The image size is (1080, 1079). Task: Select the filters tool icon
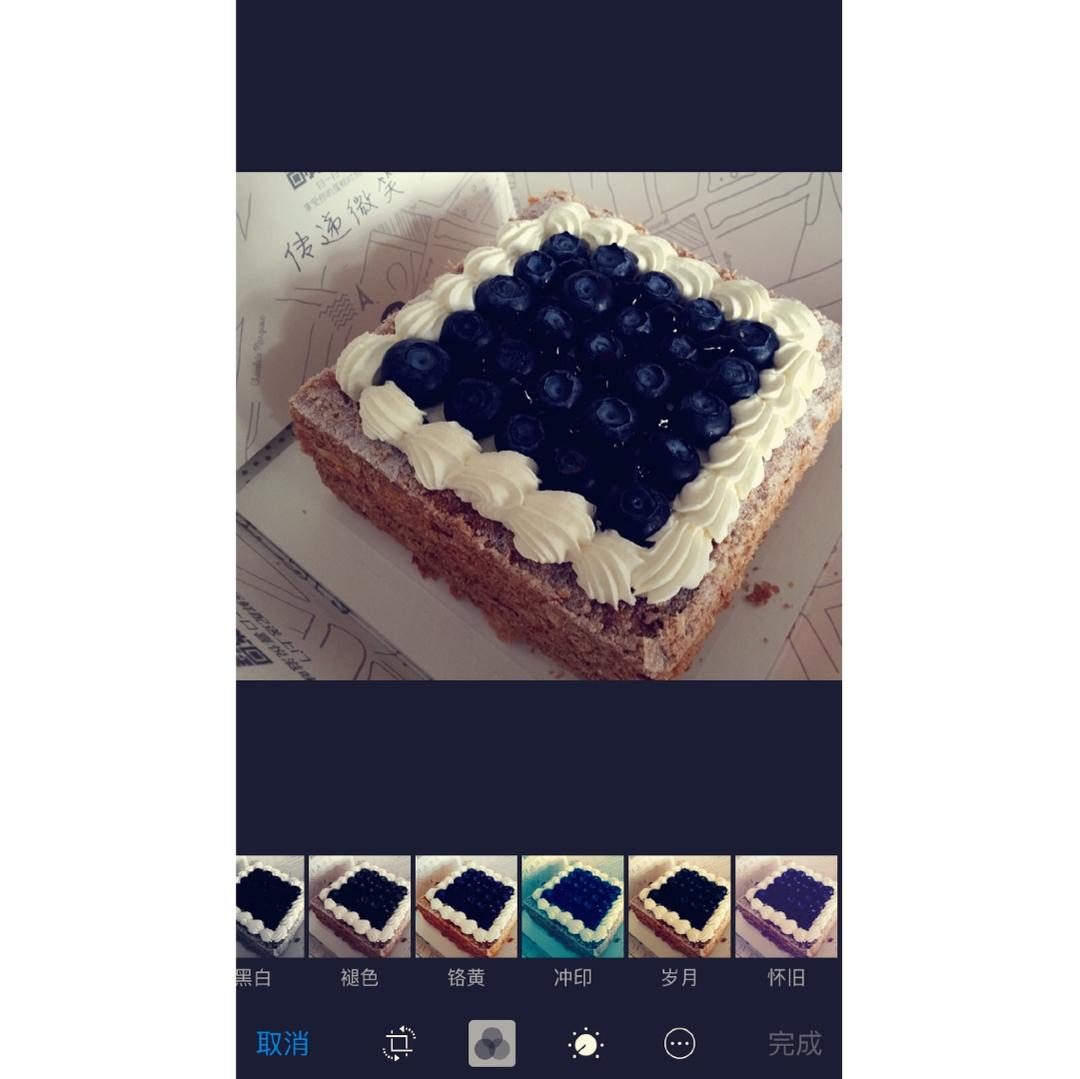coord(492,1044)
